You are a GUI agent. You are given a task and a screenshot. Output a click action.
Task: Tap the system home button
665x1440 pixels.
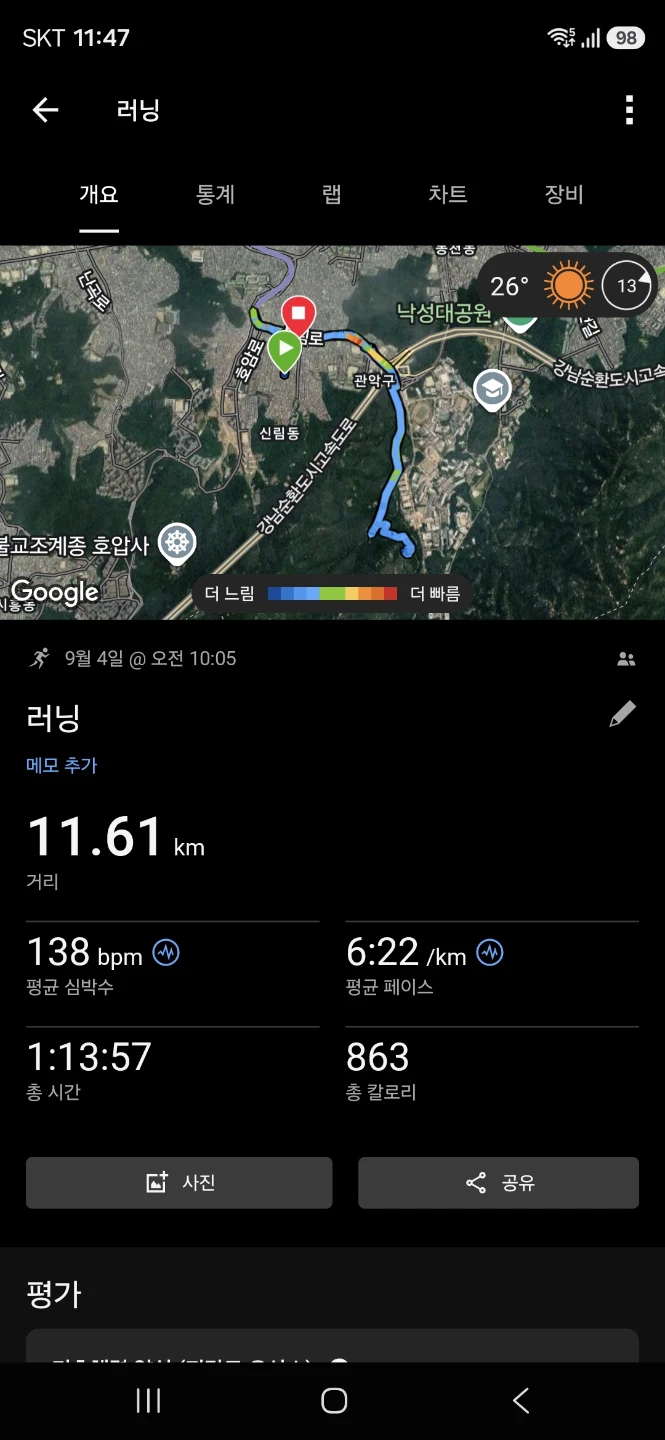pyautogui.click(x=334, y=1401)
